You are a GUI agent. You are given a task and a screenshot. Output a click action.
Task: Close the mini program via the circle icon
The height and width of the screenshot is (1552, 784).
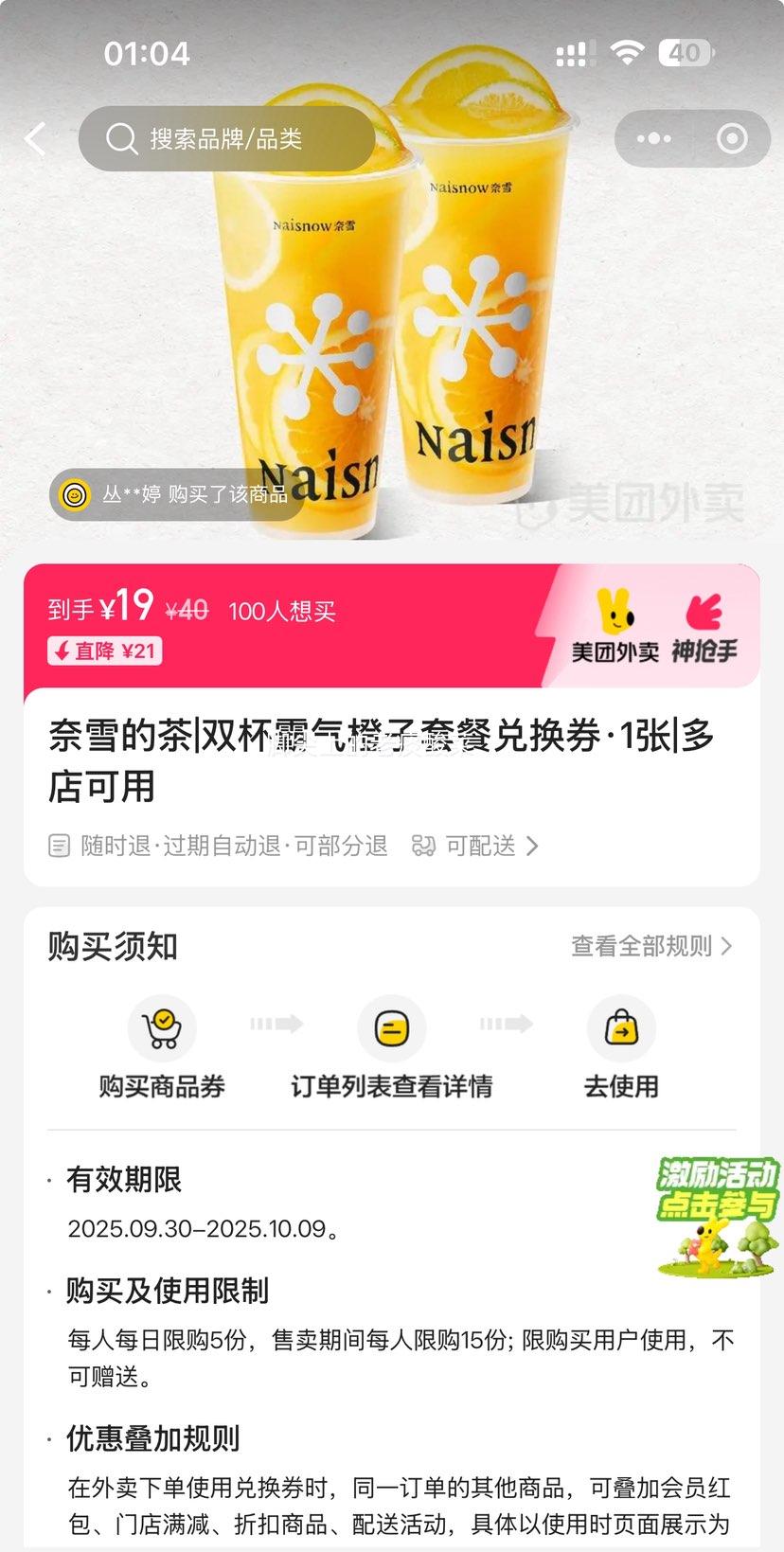pos(732,139)
